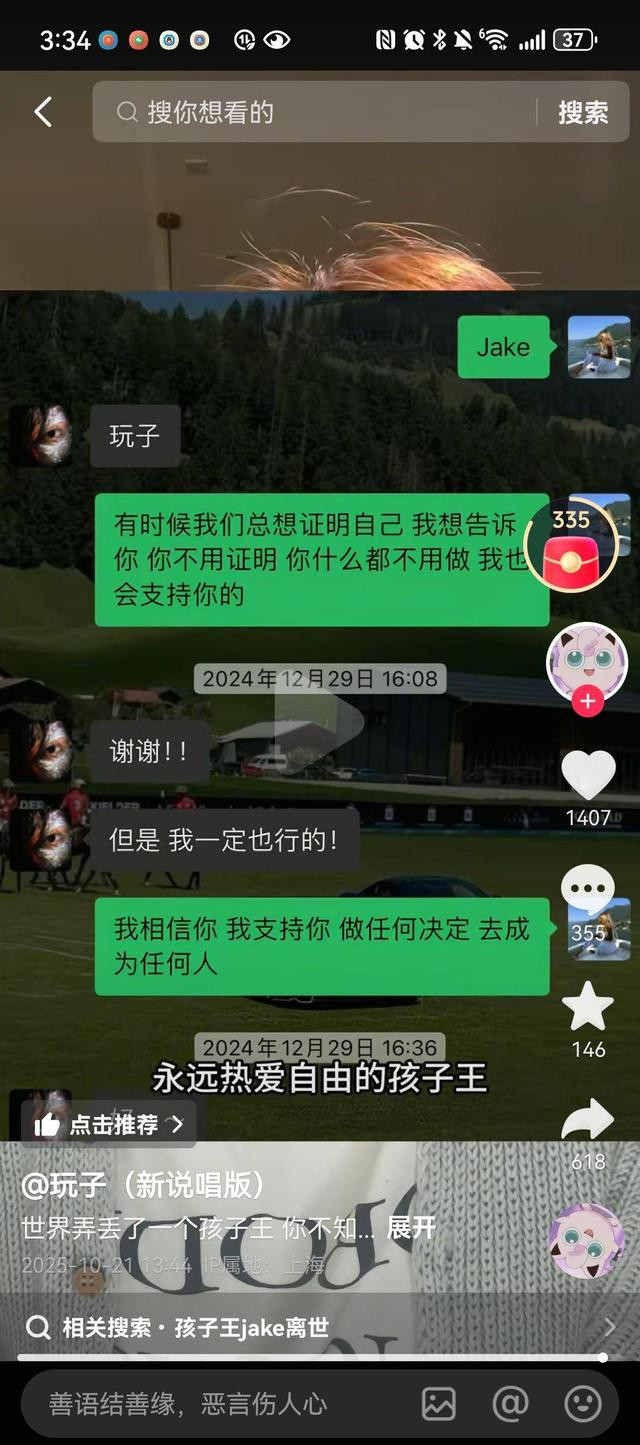640x1445 pixels.
Task: Tap the comment input field
Action: (210, 1404)
